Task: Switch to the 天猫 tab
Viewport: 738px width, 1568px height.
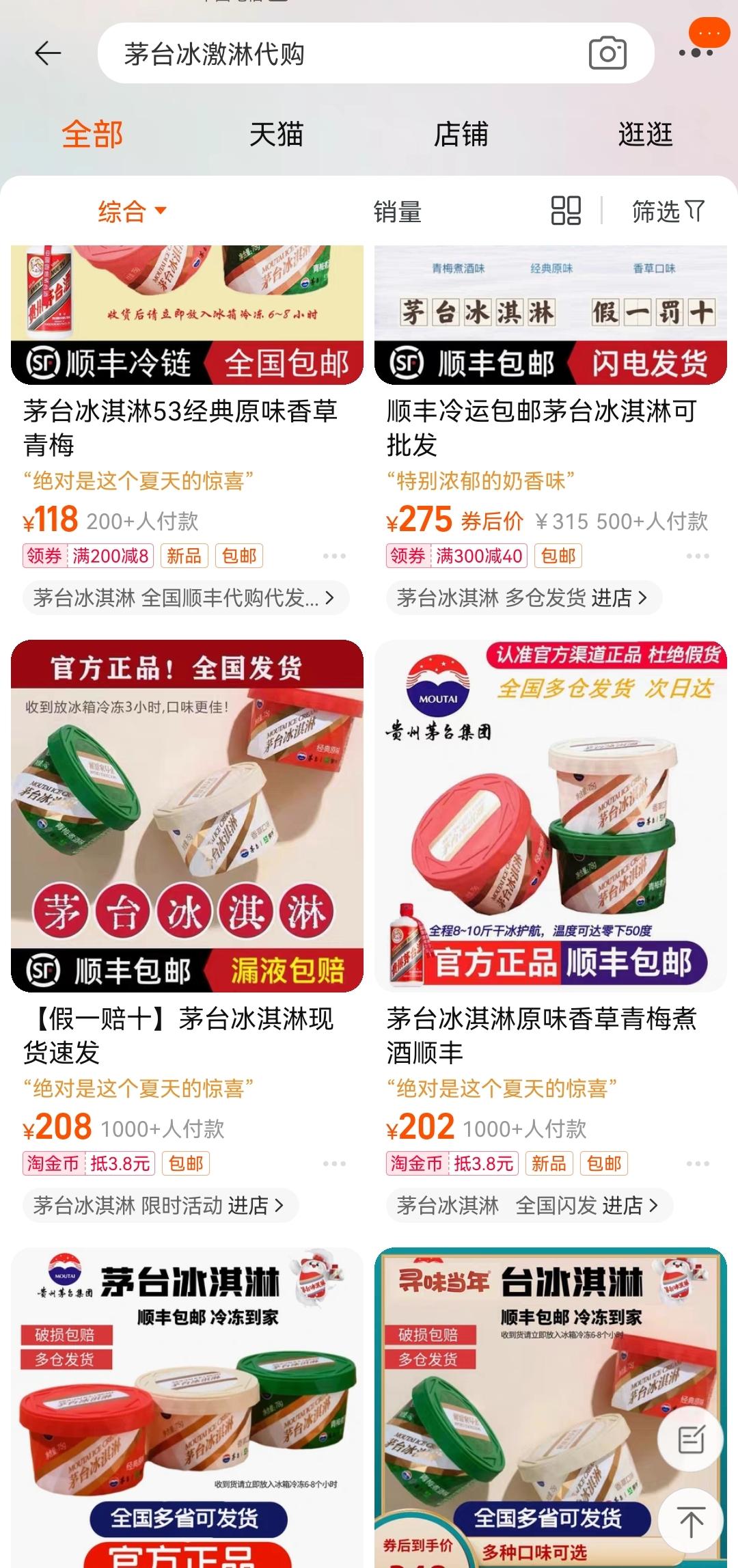Action: tap(276, 134)
